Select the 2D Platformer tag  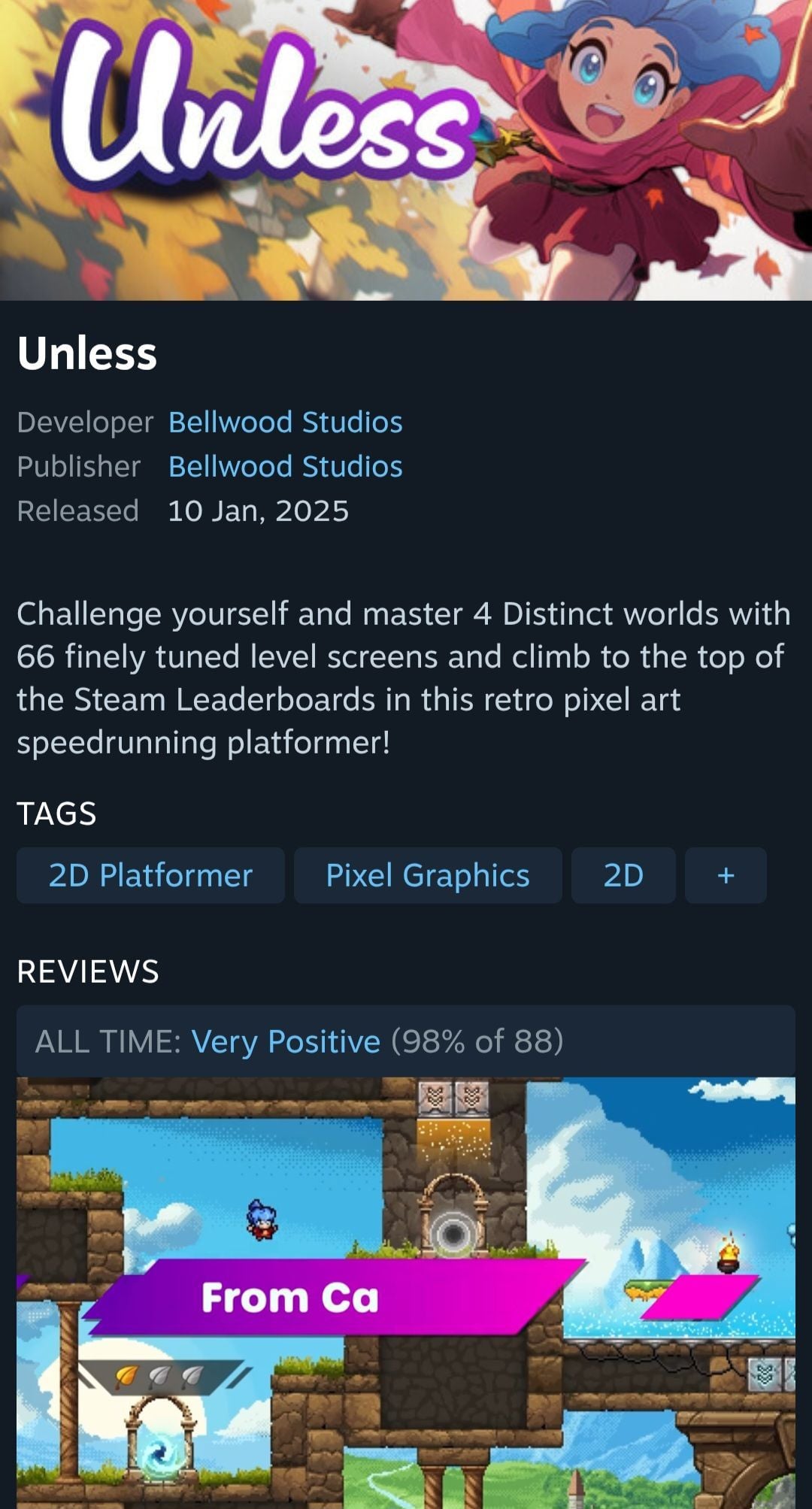(x=150, y=875)
